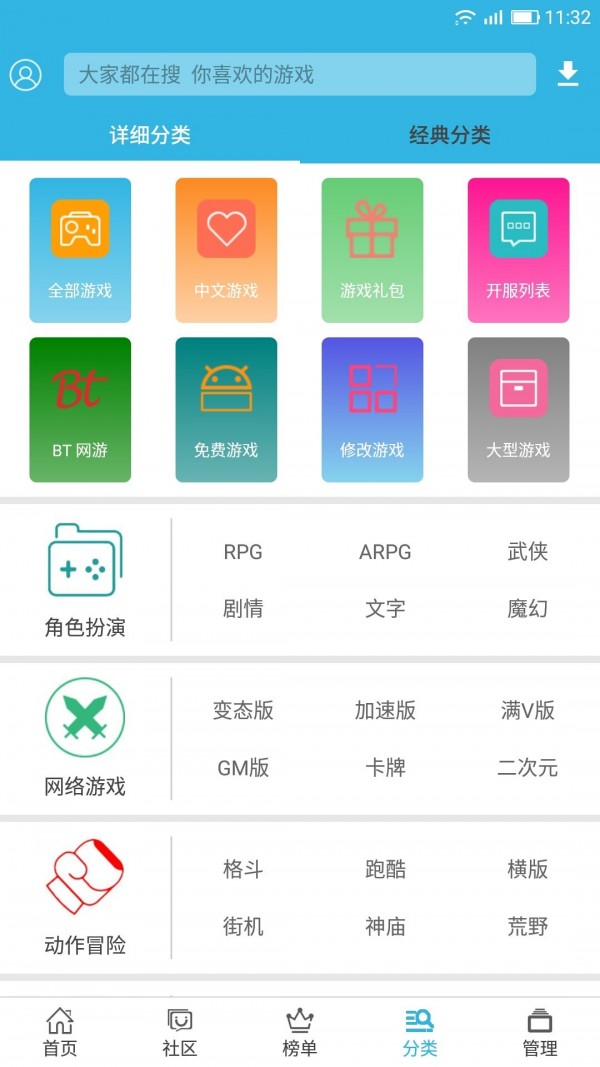This screenshot has height=1067, width=600.
Task: Tap the game search box
Action: tap(299, 75)
